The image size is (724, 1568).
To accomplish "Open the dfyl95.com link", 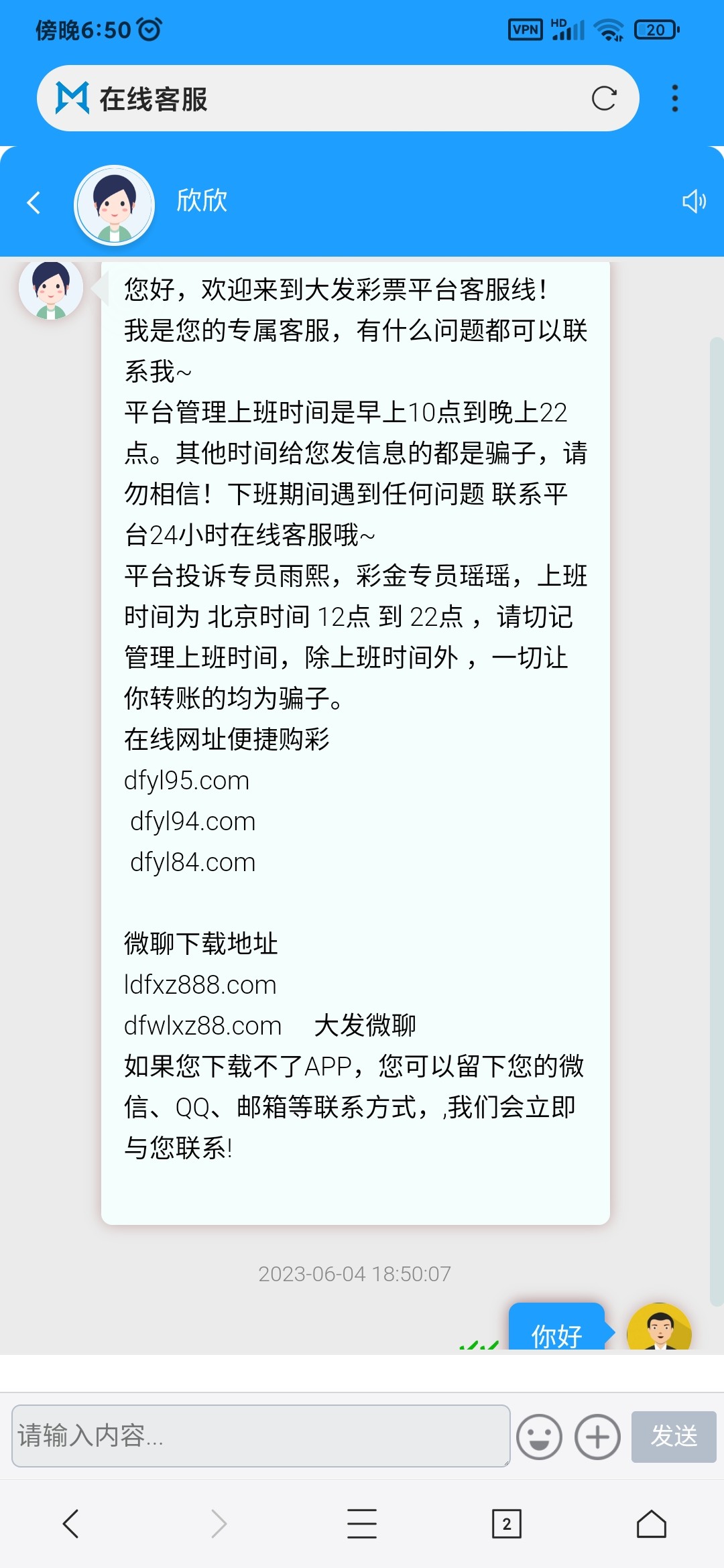I will (186, 779).
